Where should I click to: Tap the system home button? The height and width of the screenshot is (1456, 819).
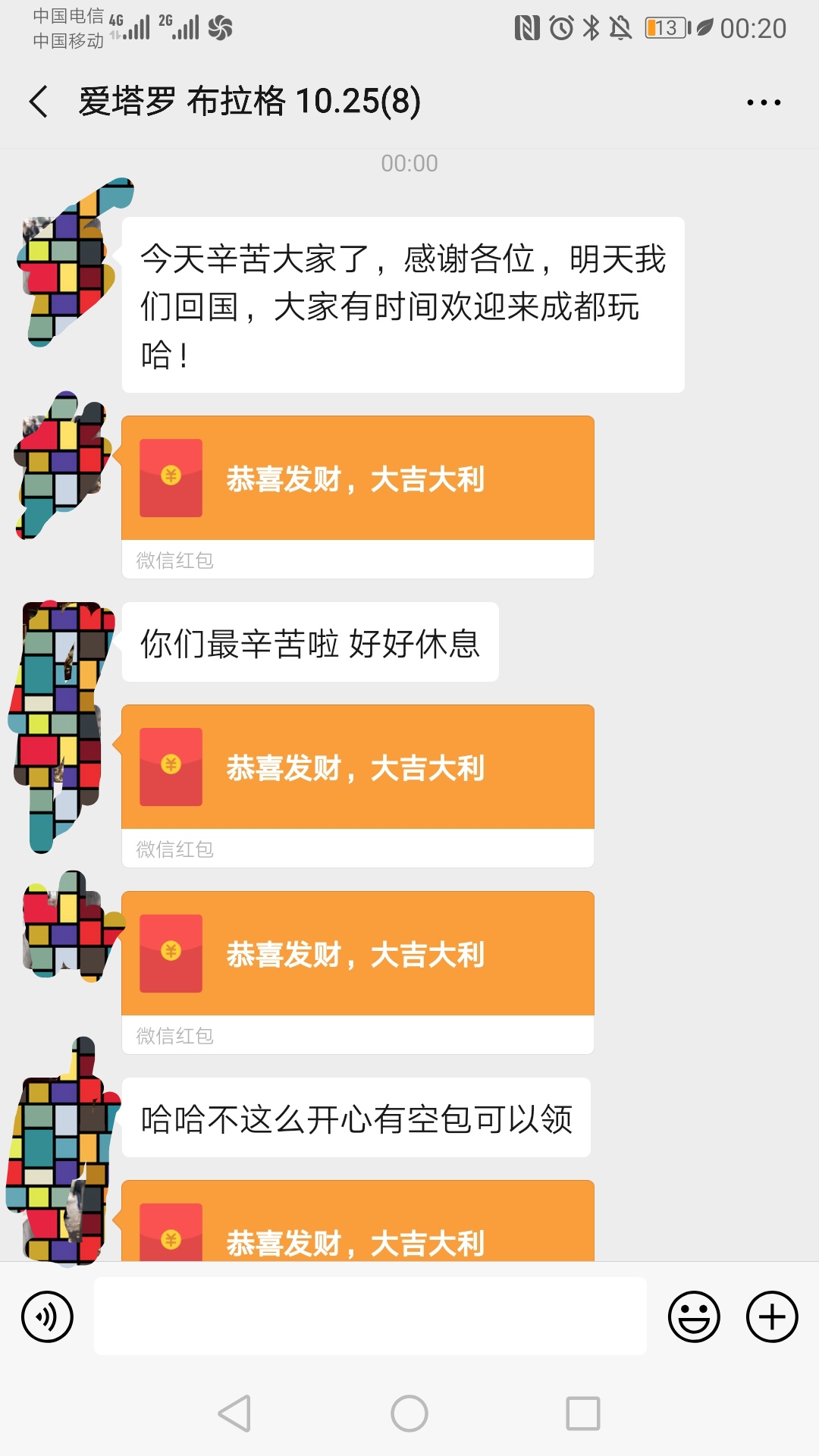coord(409,1414)
